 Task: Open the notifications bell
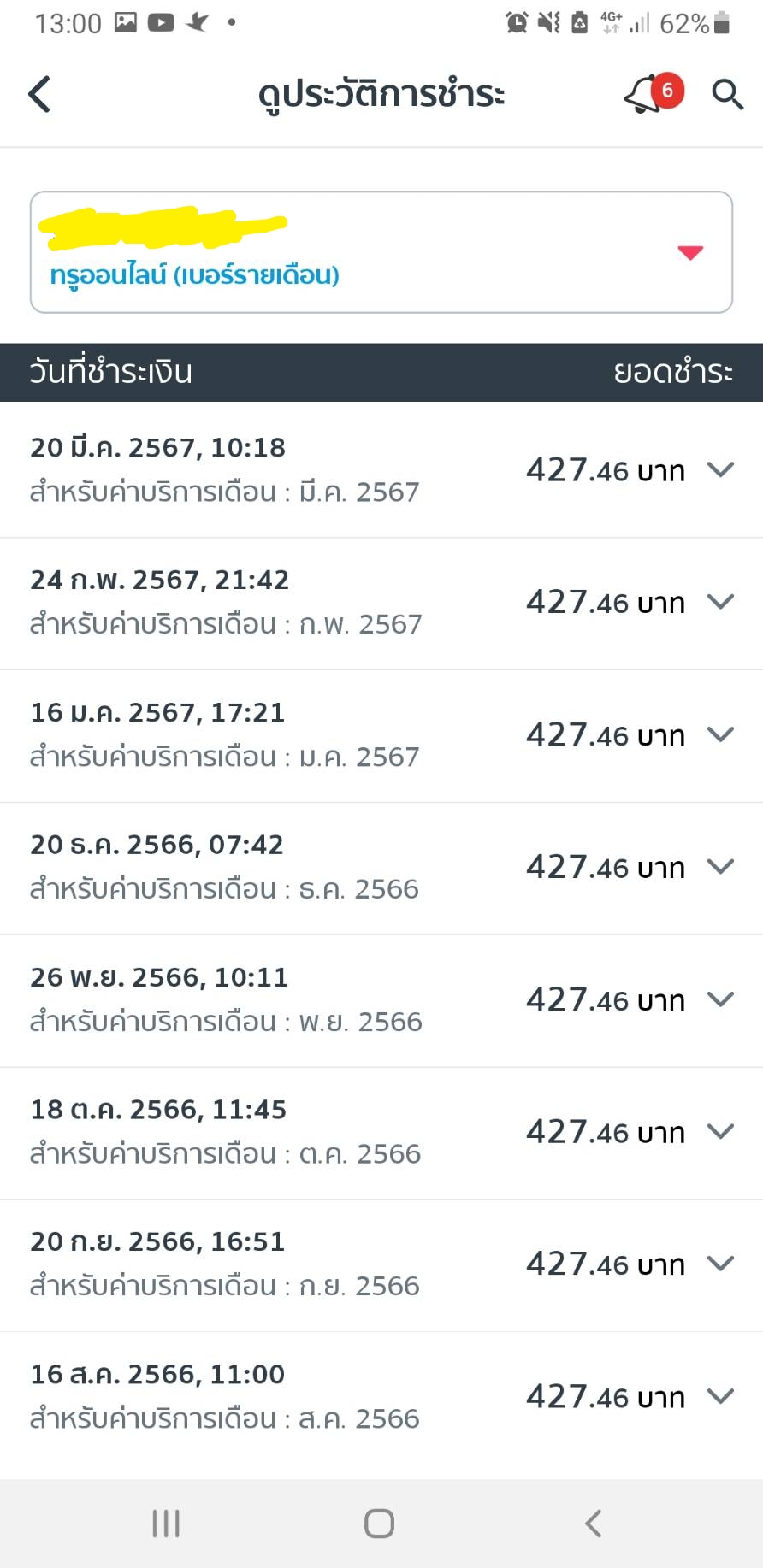coord(654,93)
